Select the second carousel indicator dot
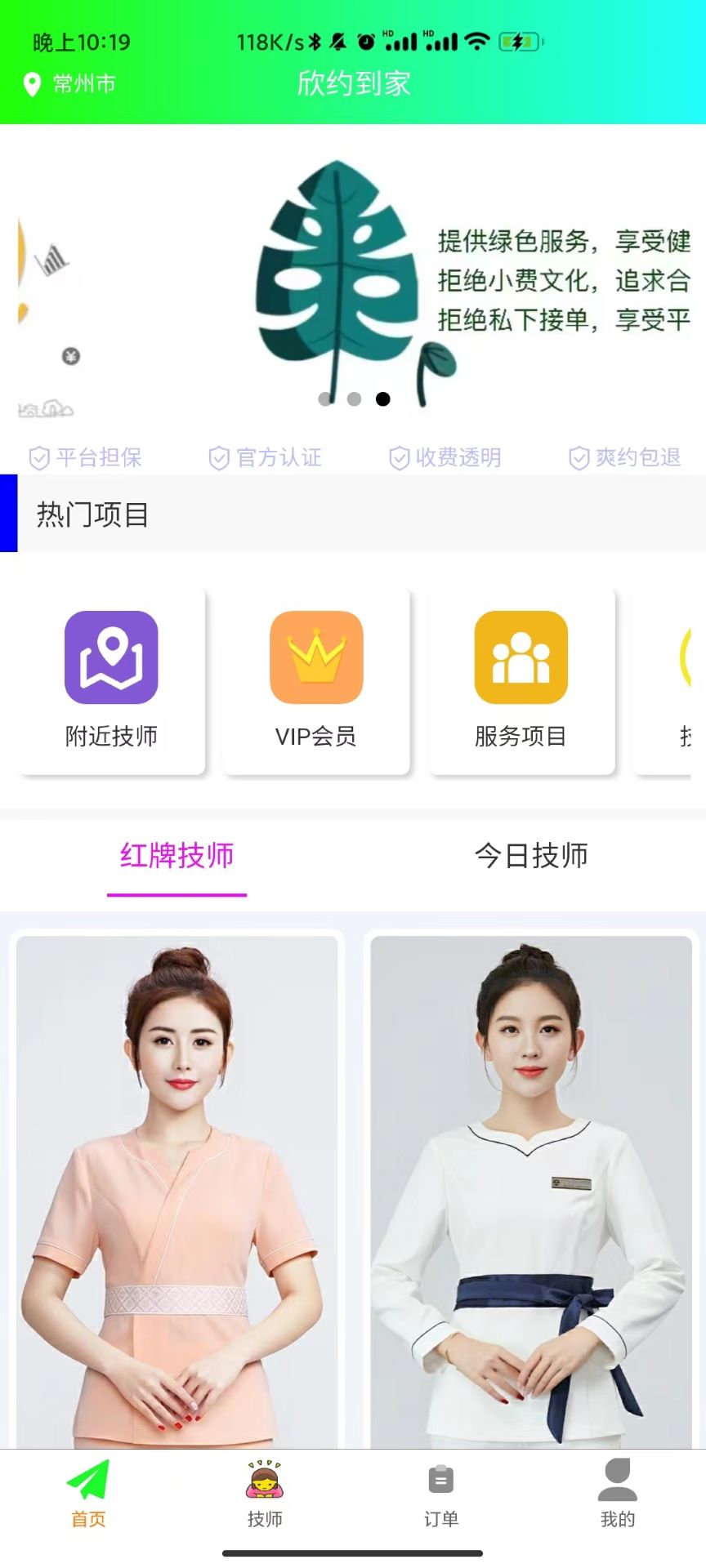The height and width of the screenshot is (1568, 706). point(353,399)
